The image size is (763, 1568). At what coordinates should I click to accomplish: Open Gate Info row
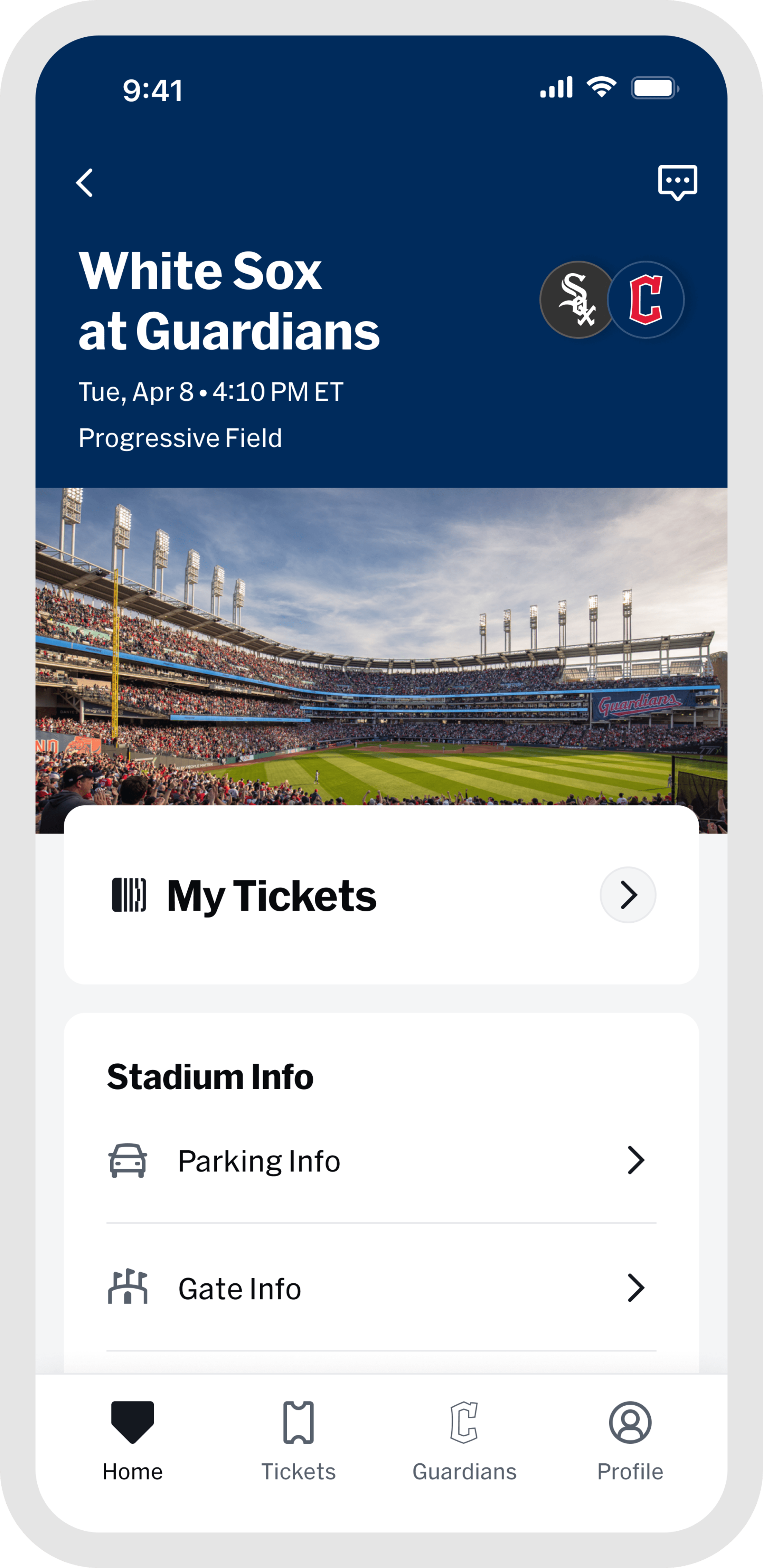coord(381,1289)
